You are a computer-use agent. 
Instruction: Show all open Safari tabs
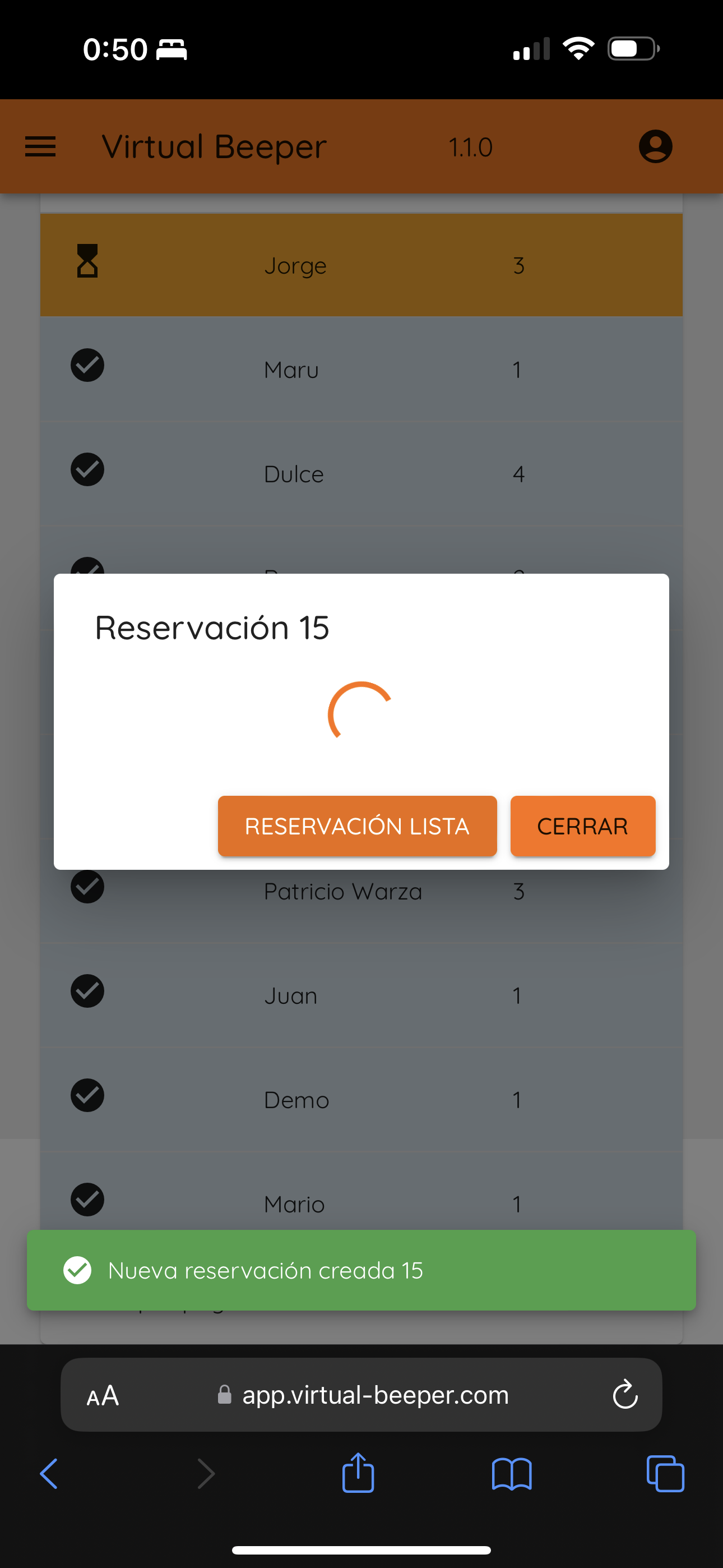[x=665, y=1474]
